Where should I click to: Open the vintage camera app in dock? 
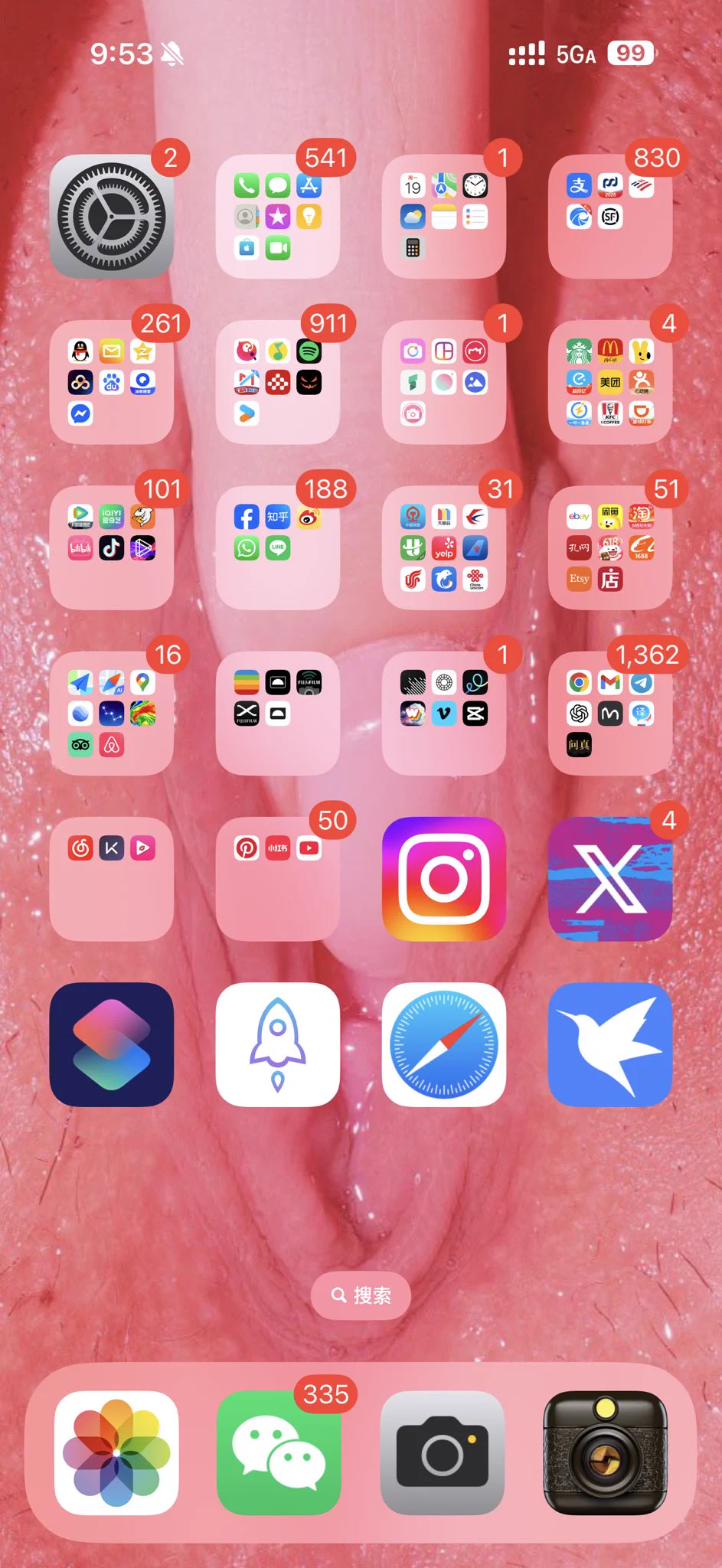[605, 1452]
